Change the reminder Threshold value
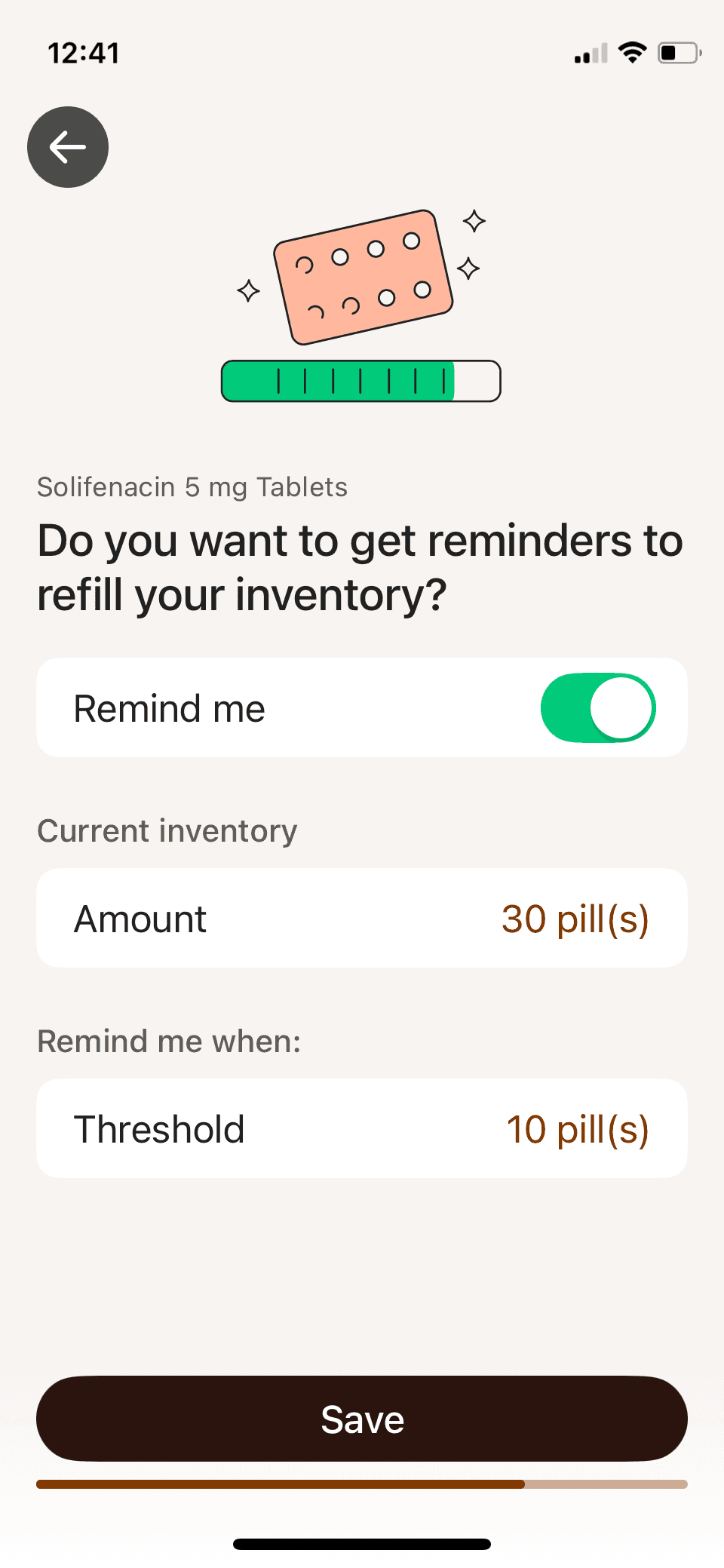 (362, 1128)
